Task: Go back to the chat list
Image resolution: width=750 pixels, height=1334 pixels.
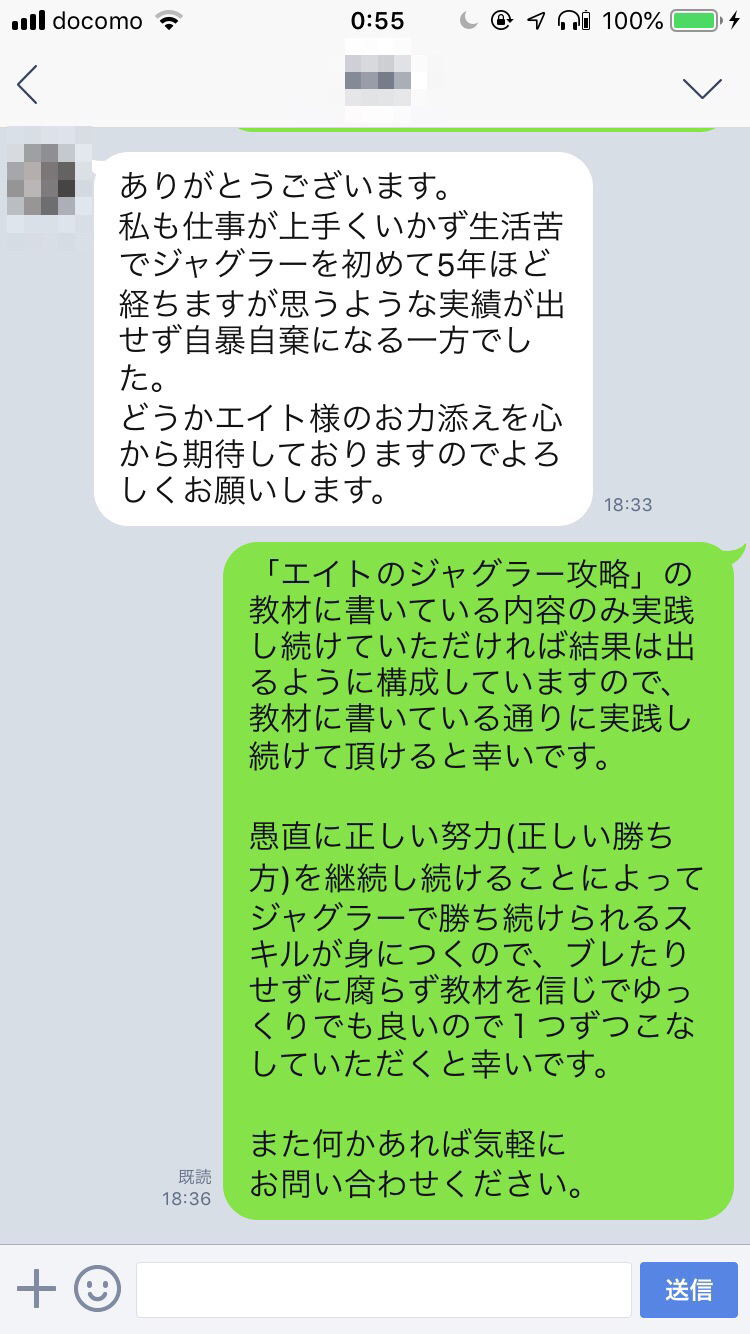Action: click(28, 86)
